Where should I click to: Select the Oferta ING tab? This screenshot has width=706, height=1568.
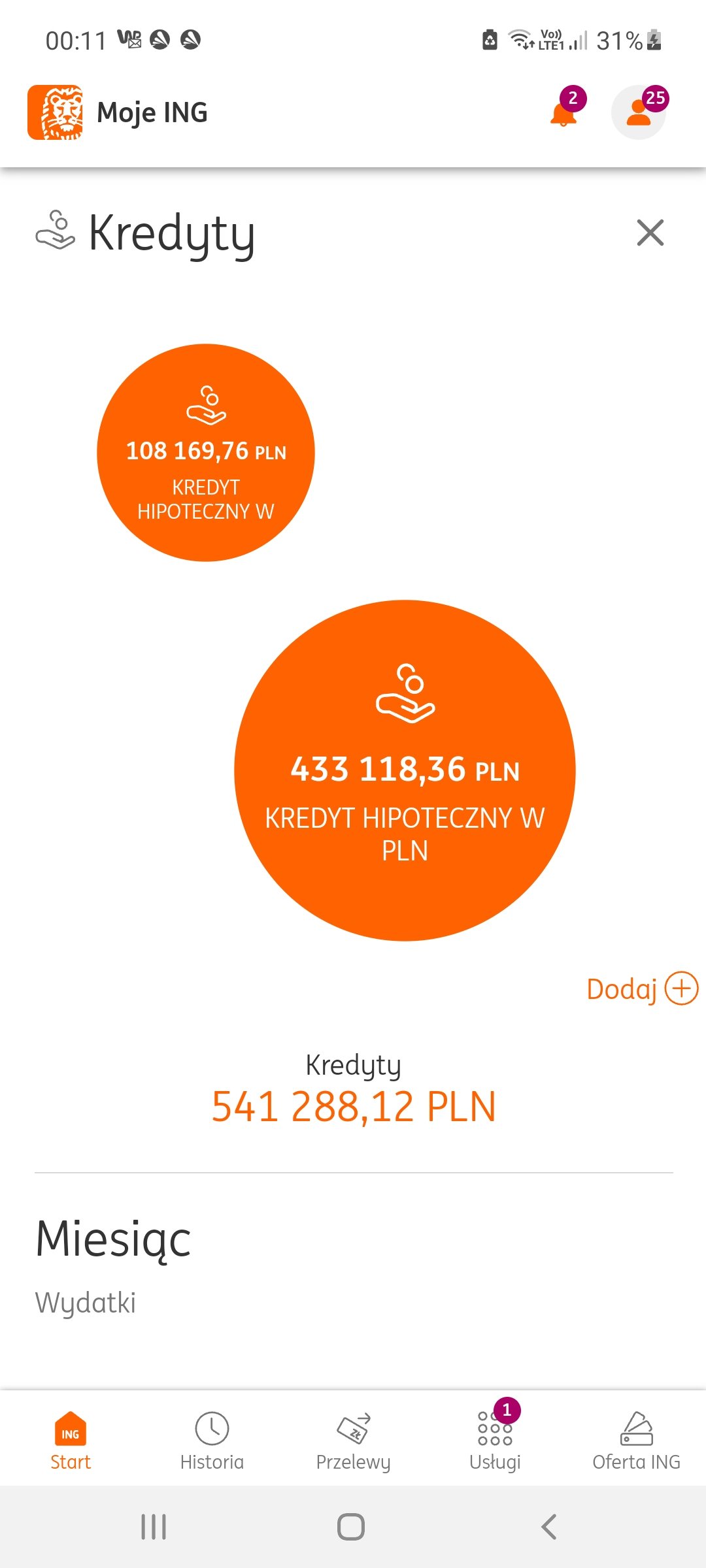[636, 1440]
